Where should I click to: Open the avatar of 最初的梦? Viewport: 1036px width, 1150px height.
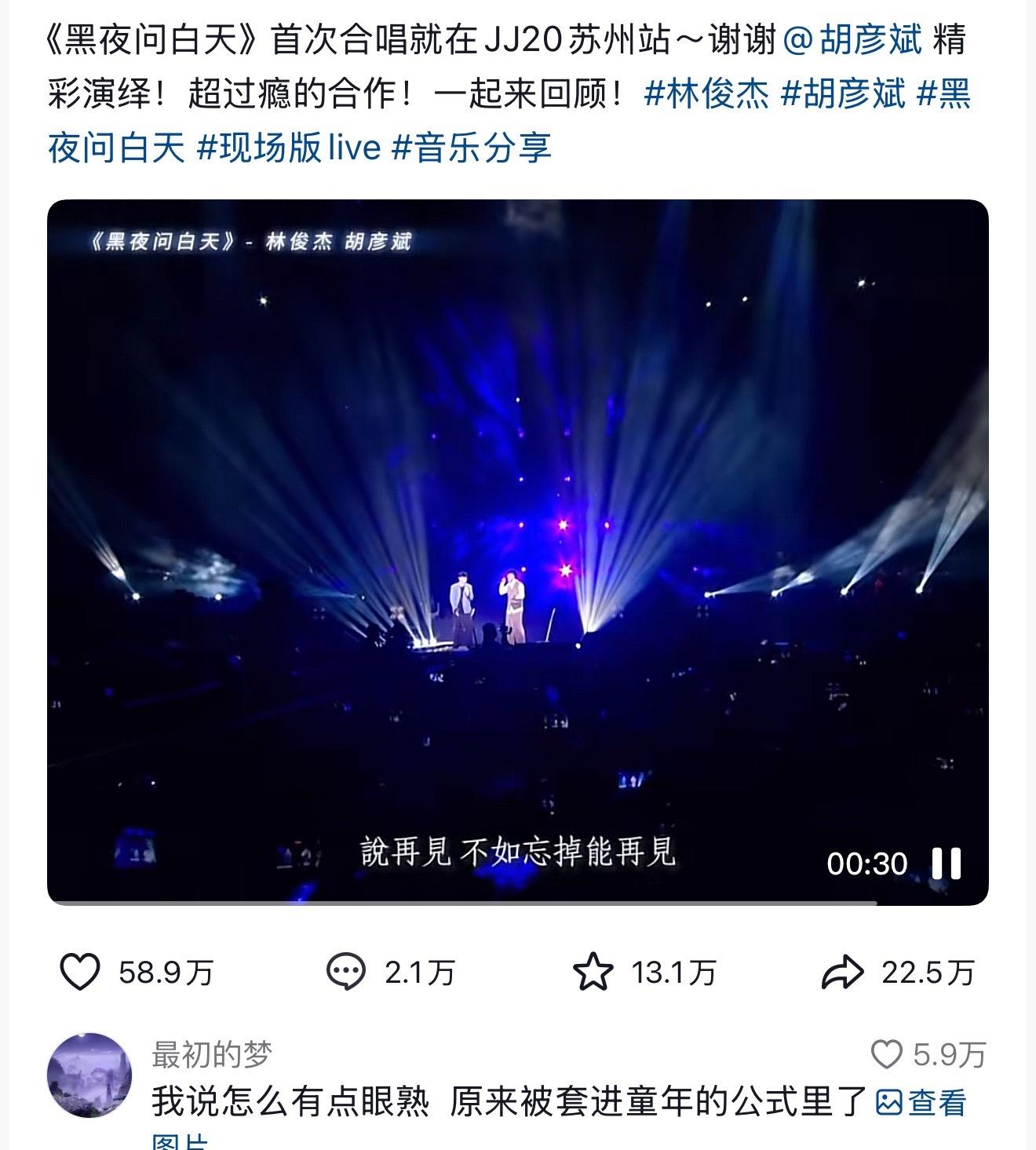[x=89, y=1075]
